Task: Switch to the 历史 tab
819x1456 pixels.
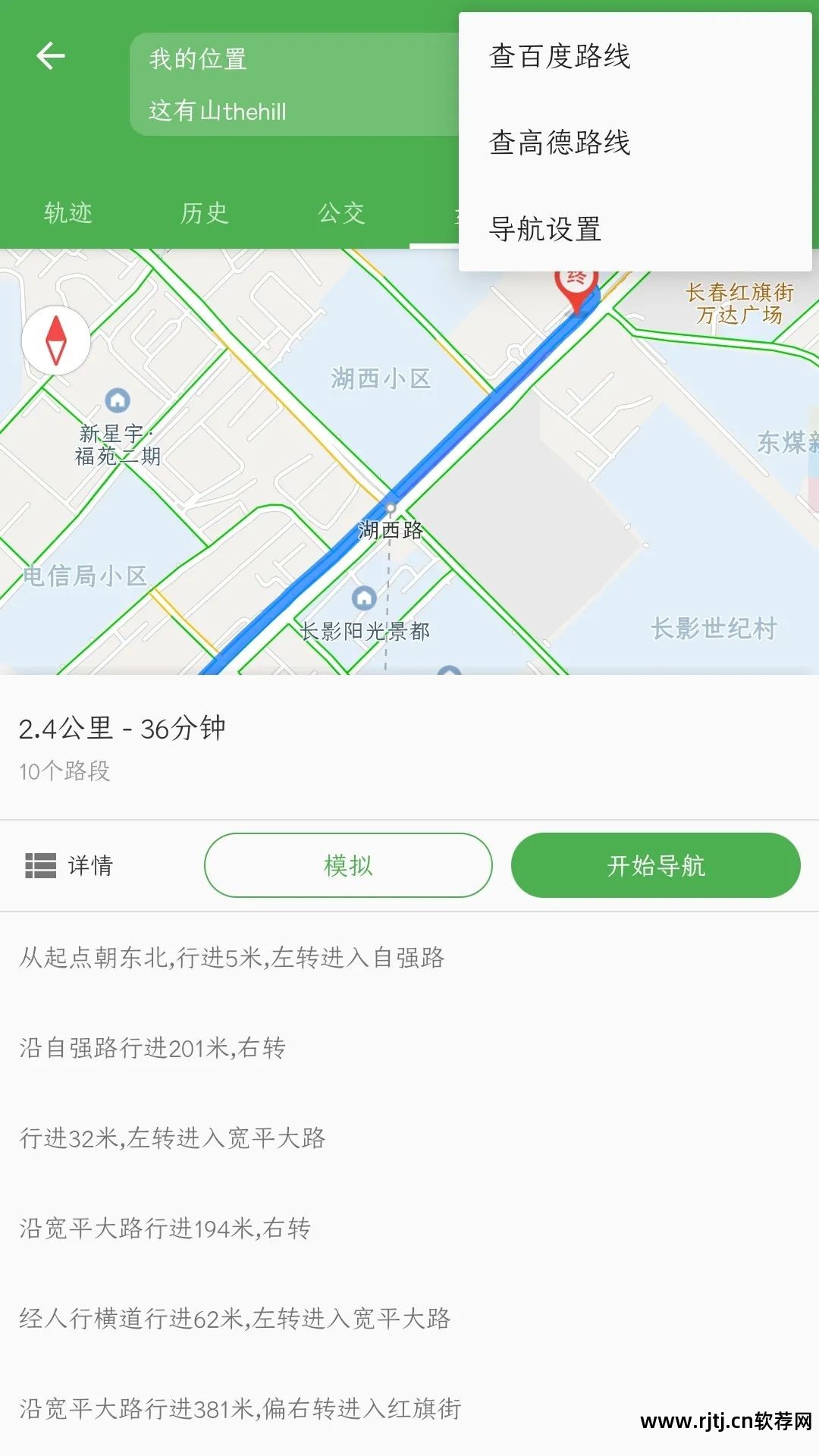Action: click(205, 214)
